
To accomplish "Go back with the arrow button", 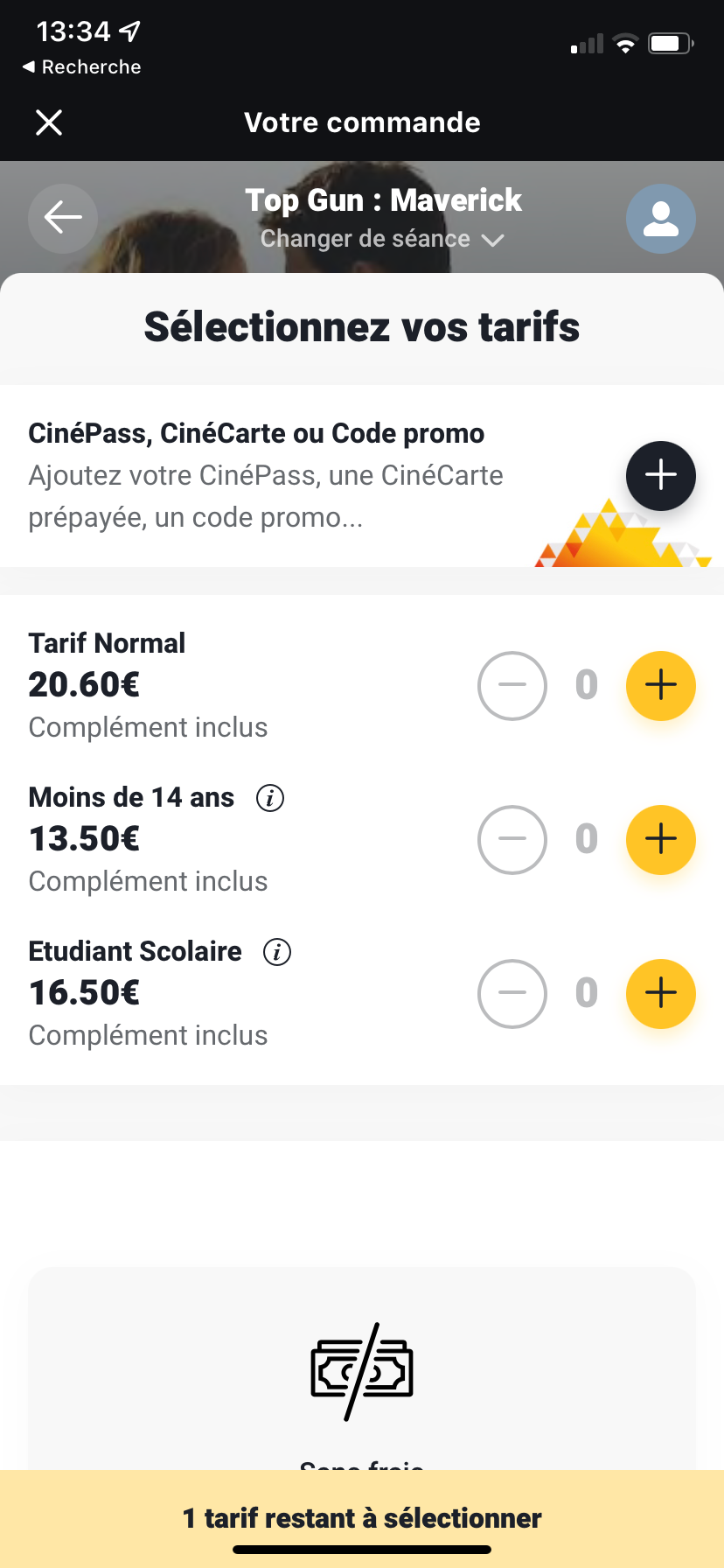I will (x=63, y=218).
